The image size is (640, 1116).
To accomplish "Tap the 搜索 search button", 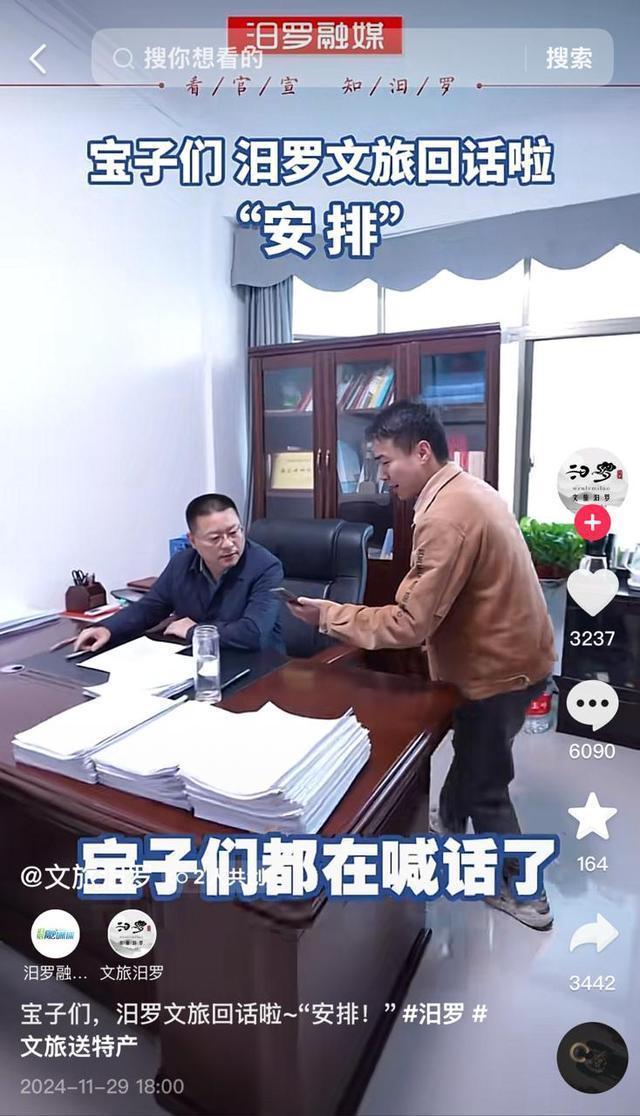I will click(568, 58).
